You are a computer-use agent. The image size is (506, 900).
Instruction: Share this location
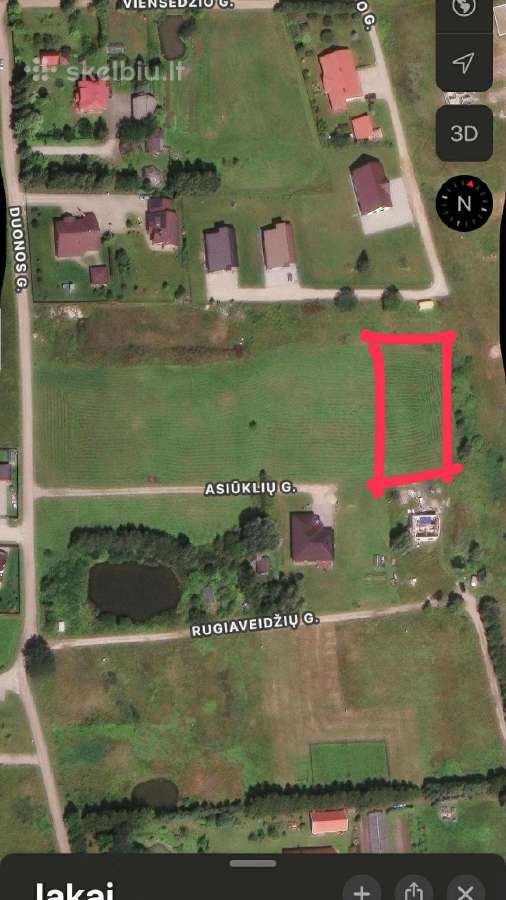pos(413,889)
